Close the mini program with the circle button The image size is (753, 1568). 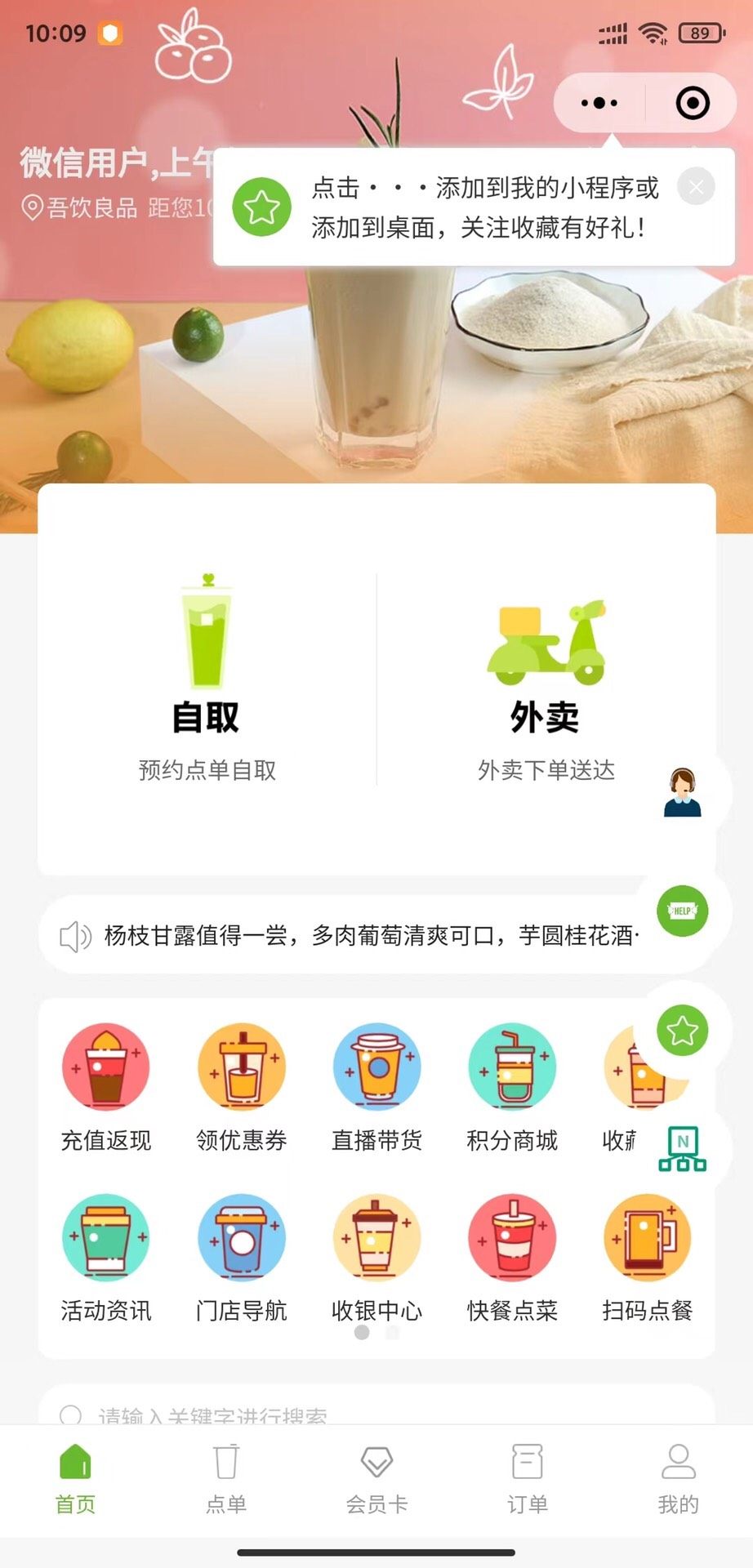coord(693,103)
